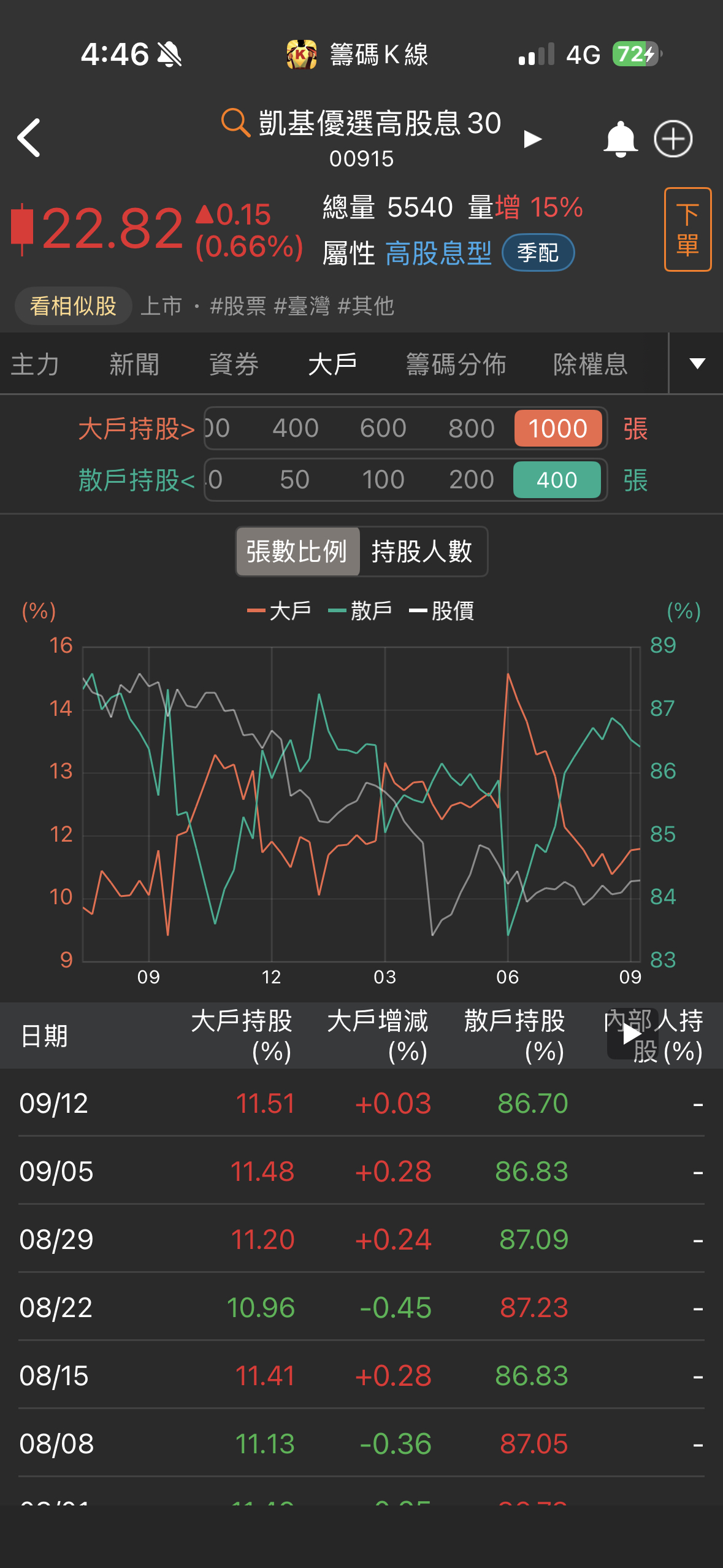Select 600 for 大戶持股 threshold
The height and width of the screenshot is (1568, 723).
(x=383, y=428)
